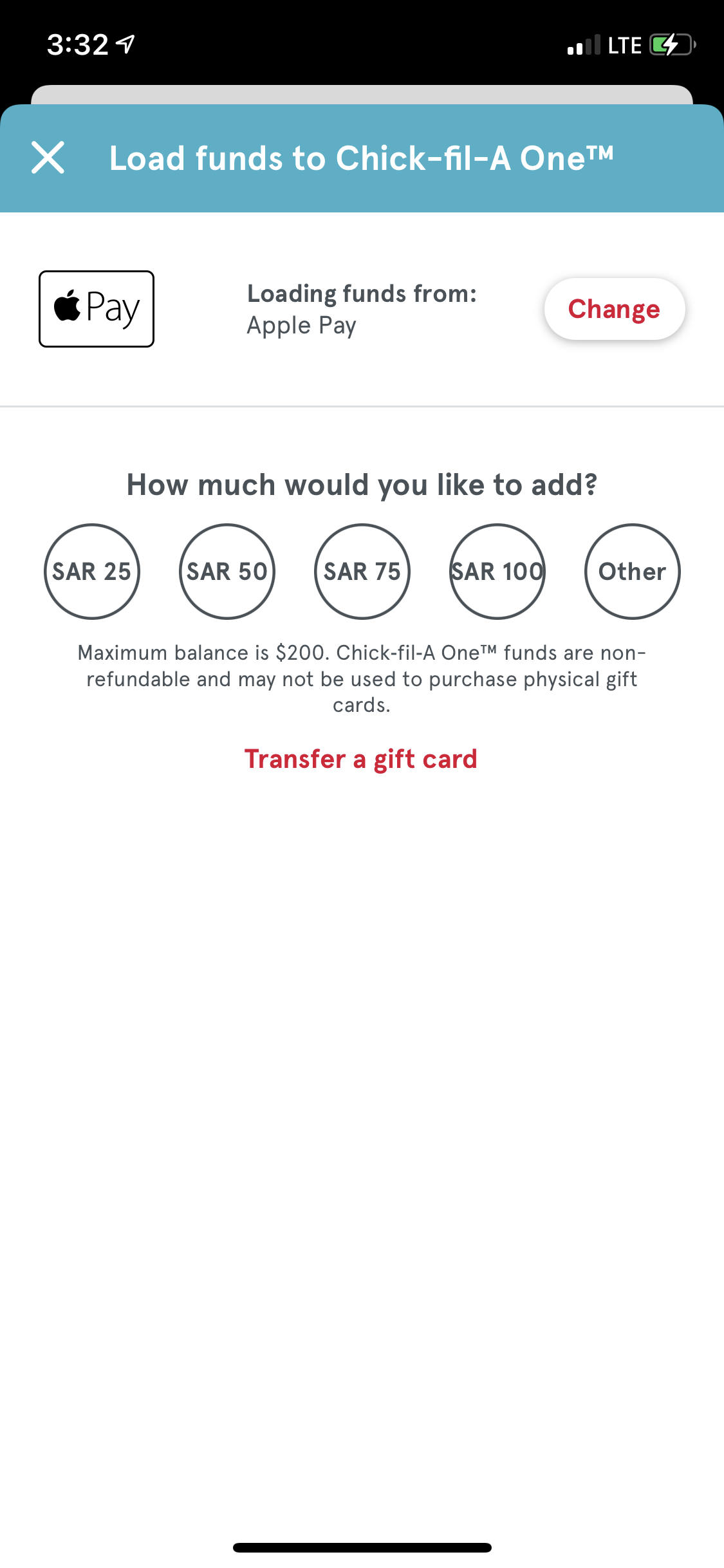The height and width of the screenshot is (1568, 724).
Task: Select the SAR 25 amount
Action: 92,572
